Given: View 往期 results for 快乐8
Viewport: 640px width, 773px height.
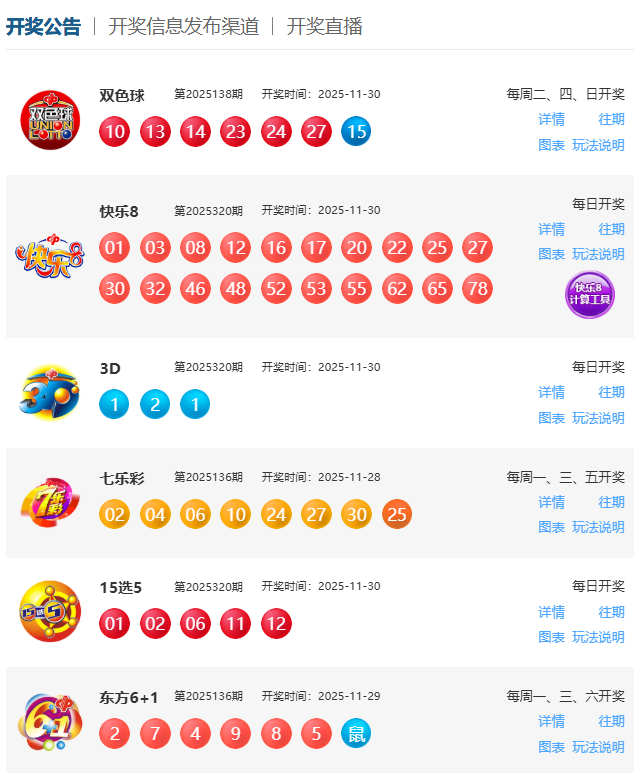Looking at the screenshot, I should (x=611, y=229).
